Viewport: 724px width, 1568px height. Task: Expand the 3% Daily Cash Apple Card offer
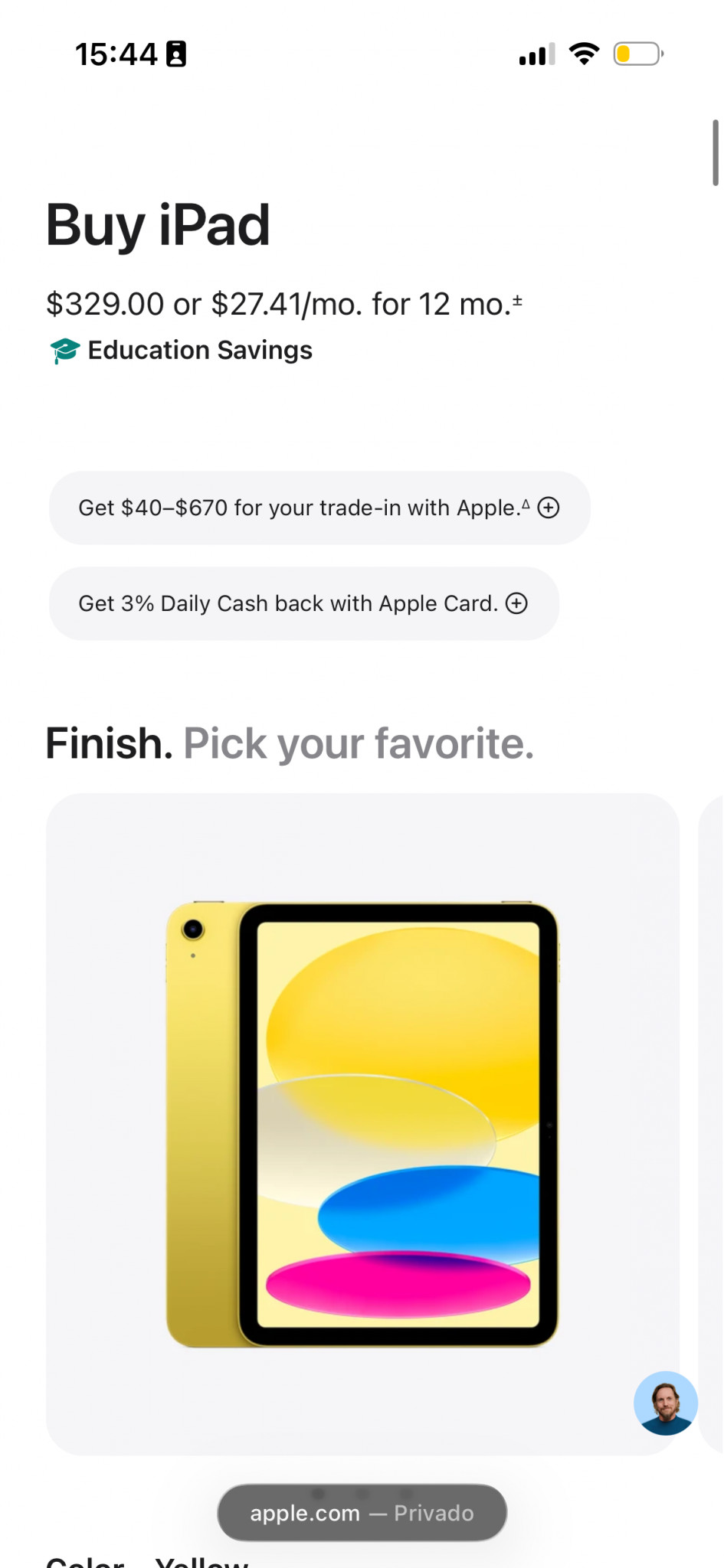(303, 604)
